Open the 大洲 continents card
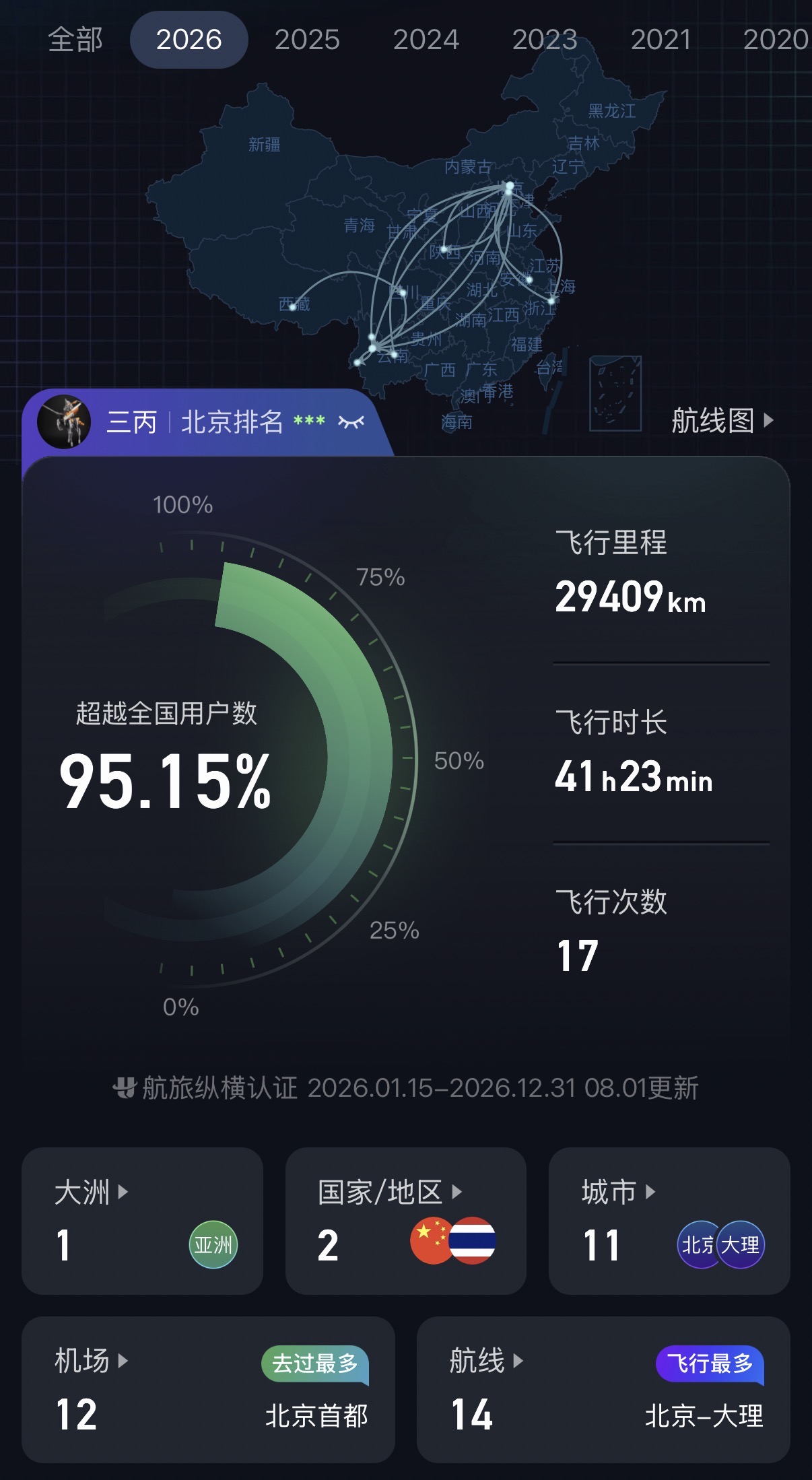 pyautogui.click(x=142, y=1221)
